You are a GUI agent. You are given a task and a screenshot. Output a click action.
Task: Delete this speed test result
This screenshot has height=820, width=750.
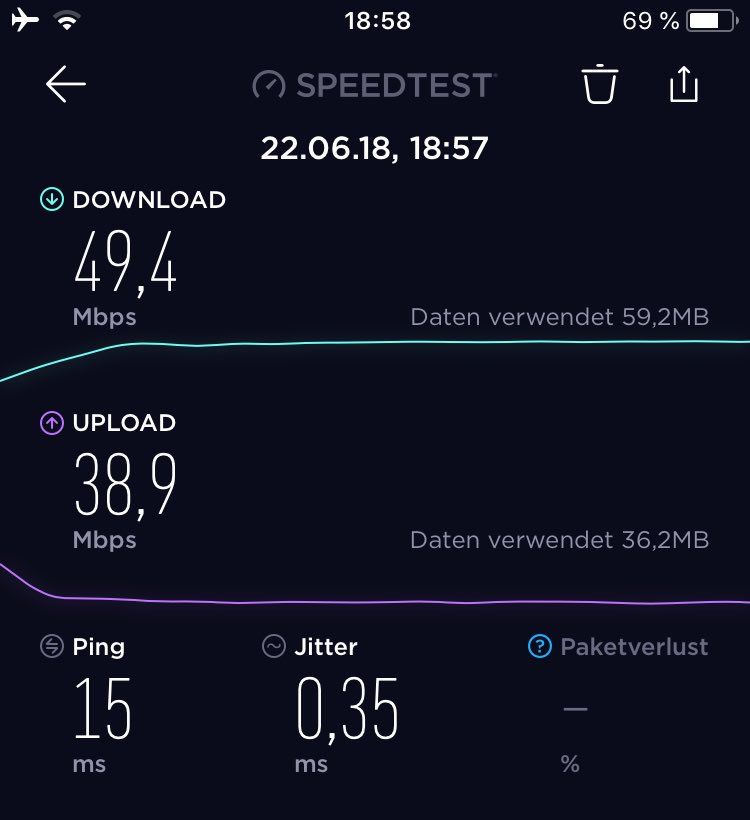pos(599,85)
